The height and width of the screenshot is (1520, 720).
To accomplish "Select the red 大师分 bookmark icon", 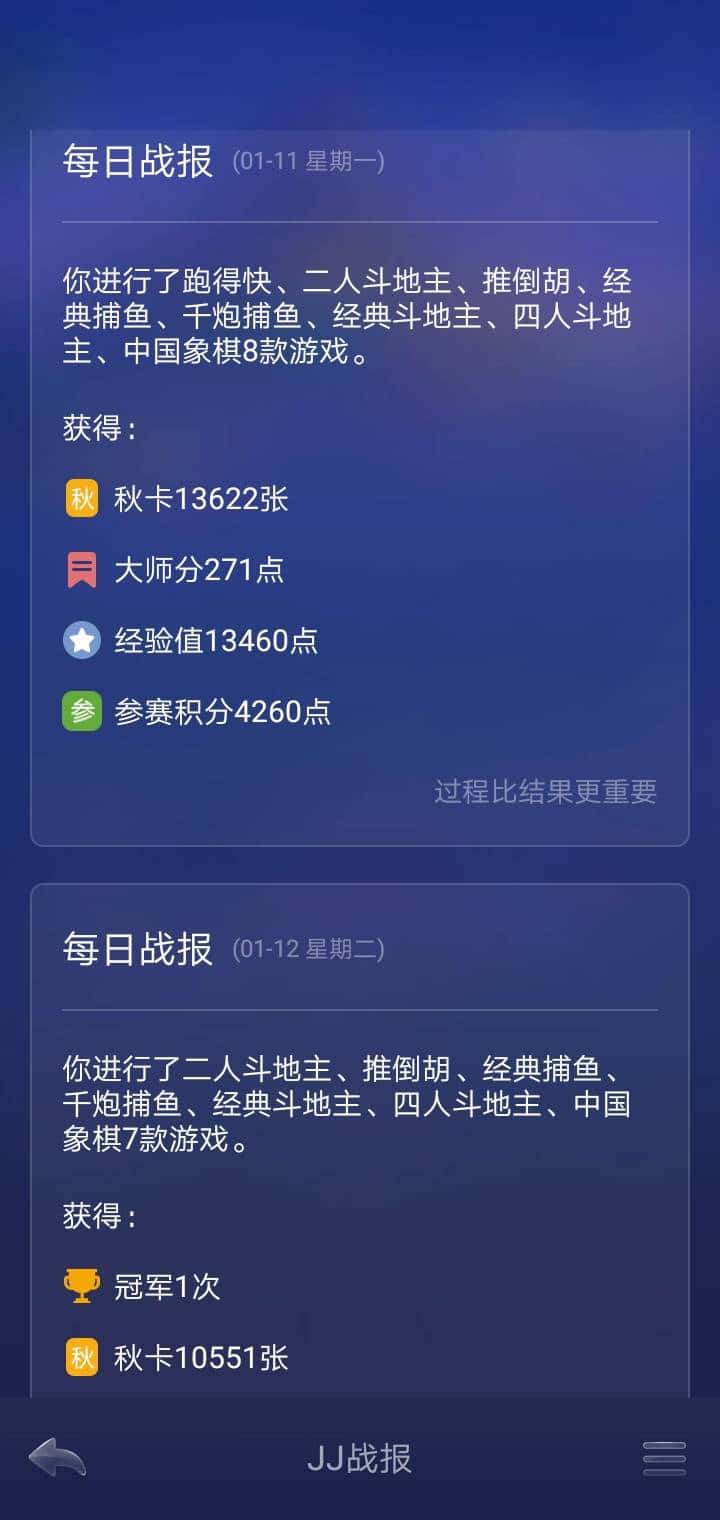I will tap(83, 569).
